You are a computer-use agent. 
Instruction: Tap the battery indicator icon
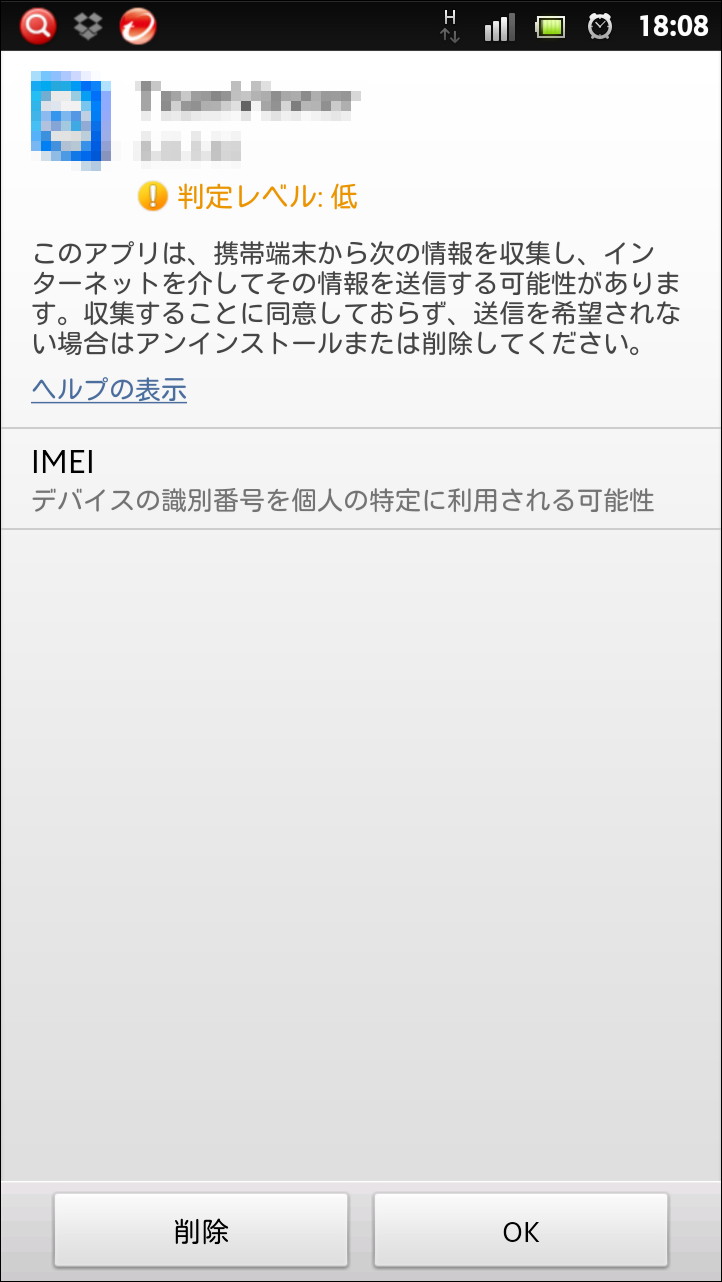click(x=548, y=25)
